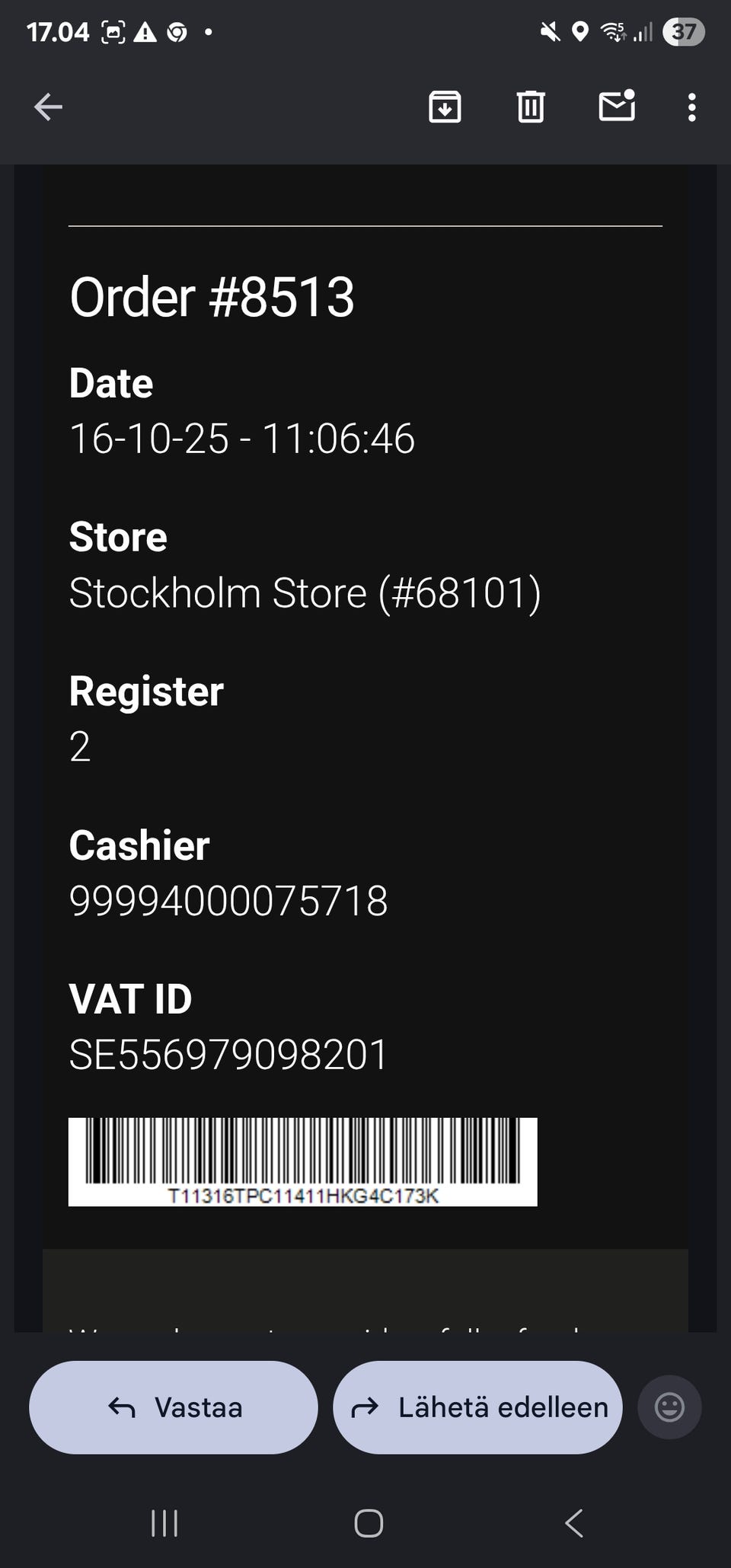Viewport: 731px width, 1568px height.
Task: Open the overflow menu
Action: click(691, 107)
